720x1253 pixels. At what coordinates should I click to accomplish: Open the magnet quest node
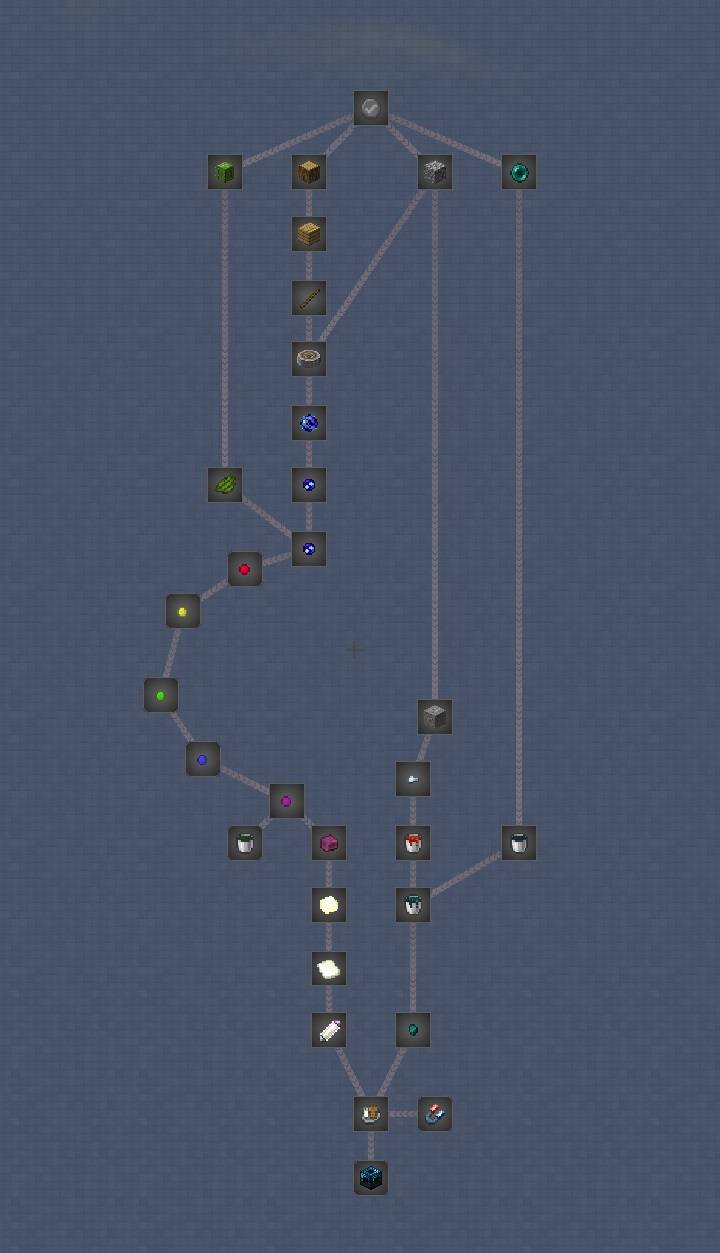point(435,1114)
